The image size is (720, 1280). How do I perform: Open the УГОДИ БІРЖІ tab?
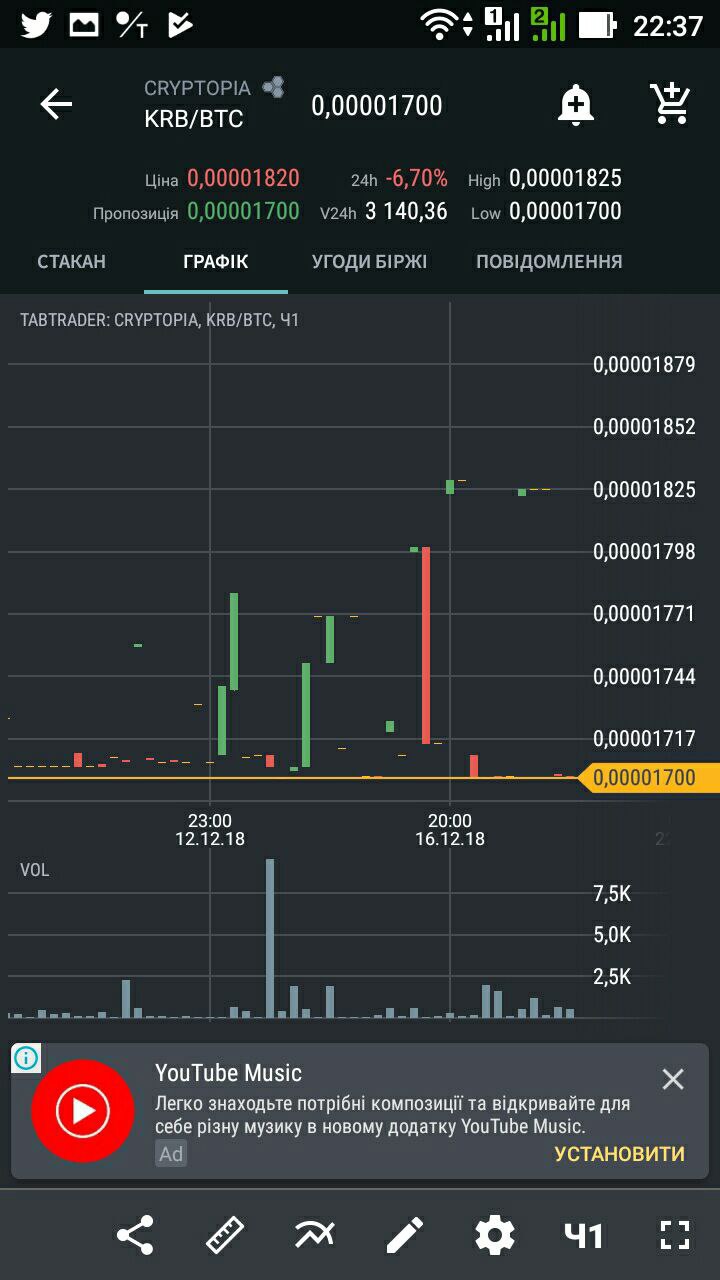369,262
